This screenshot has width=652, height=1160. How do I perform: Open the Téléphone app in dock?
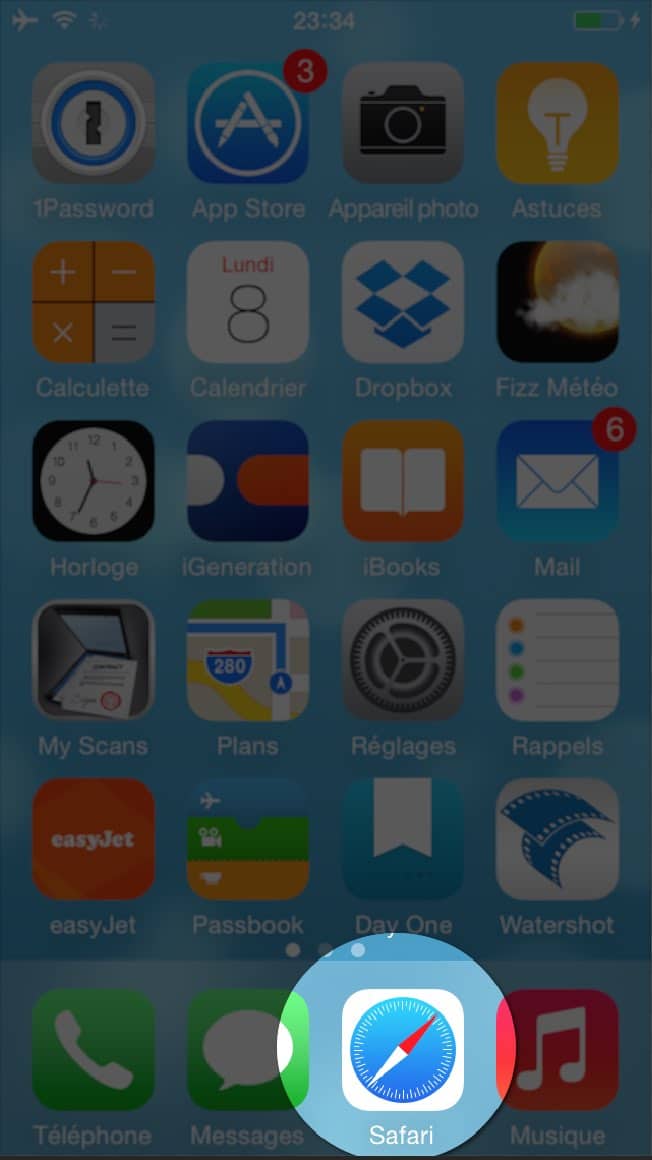tap(93, 1050)
